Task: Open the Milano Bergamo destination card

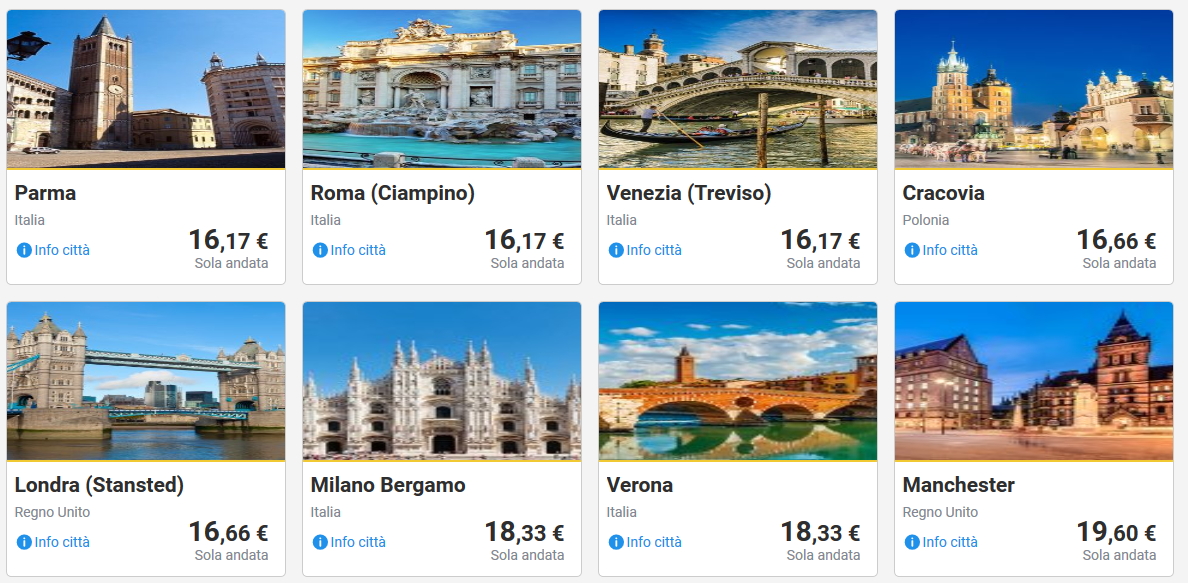Action: pyautogui.click(x=441, y=382)
